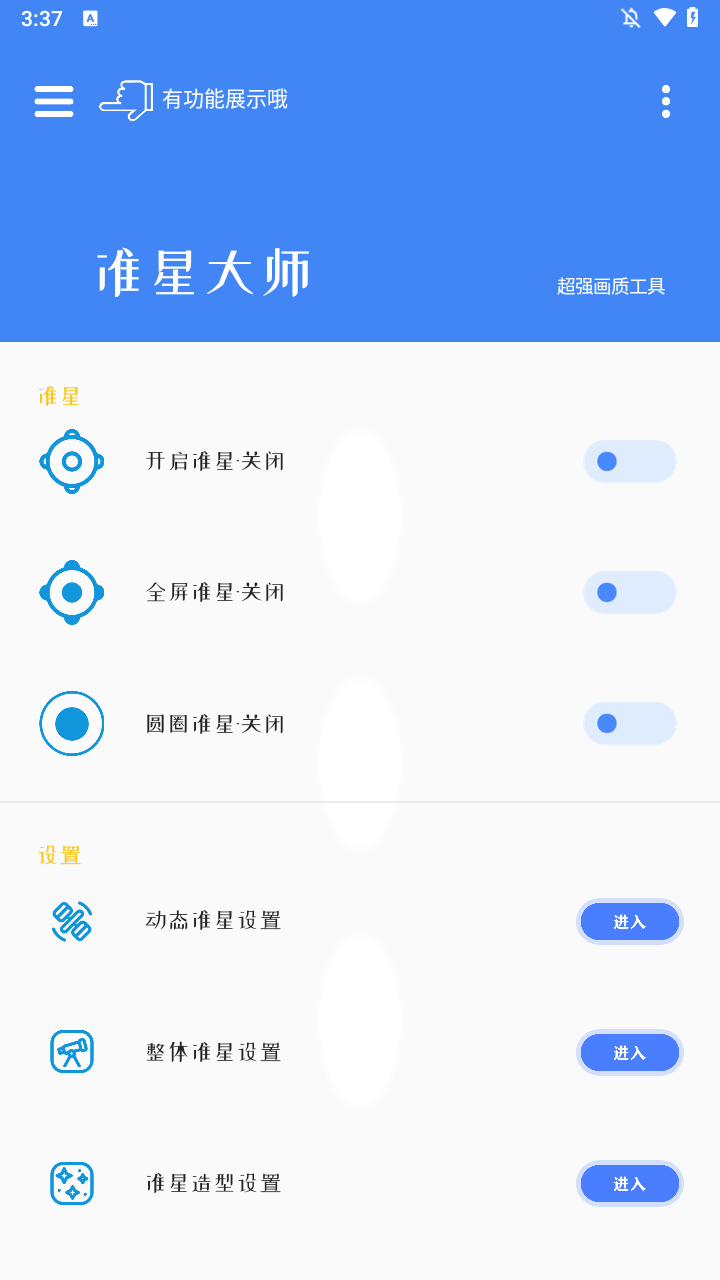The height and width of the screenshot is (1280, 720).
Task: Turn on the 全屏准星 switch
Action: 629,592
